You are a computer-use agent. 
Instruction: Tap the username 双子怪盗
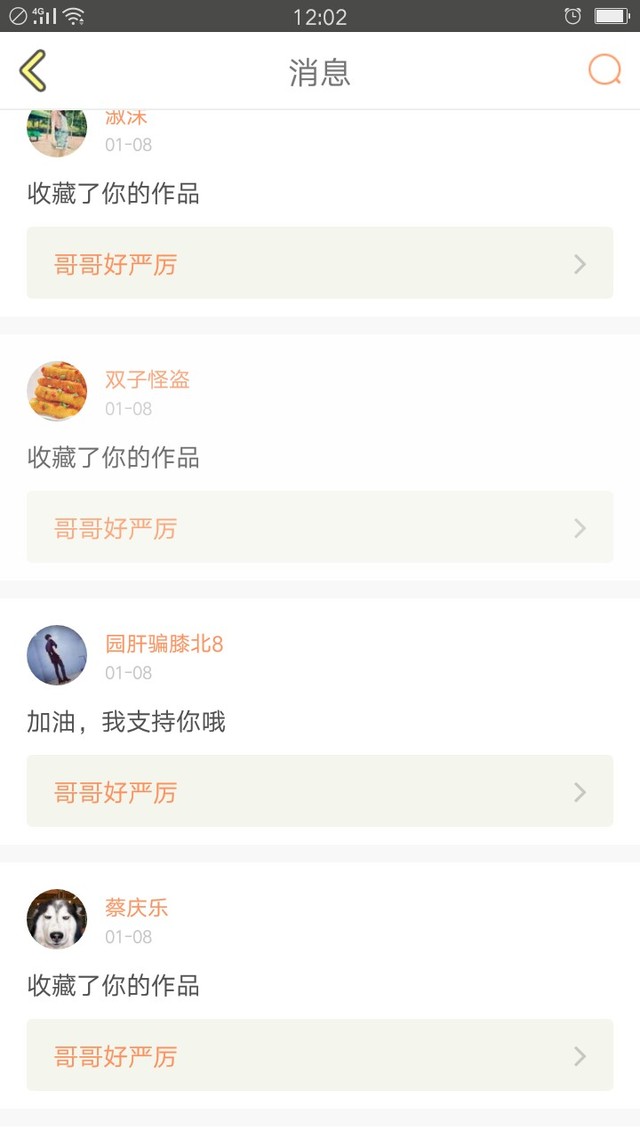(x=147, y=380)
